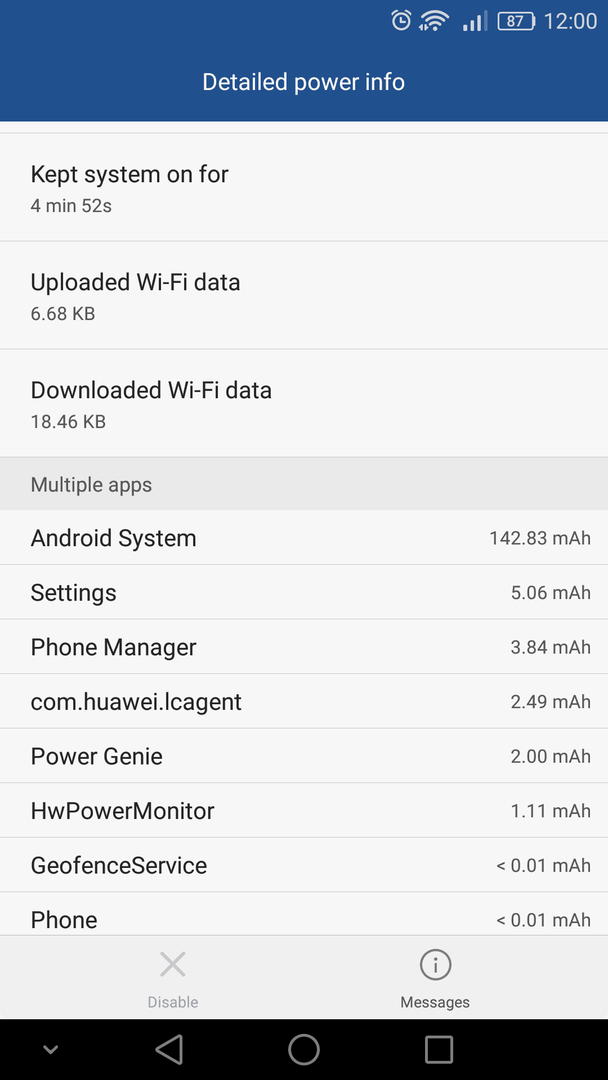The height and width of the screenshot is (1080, 608).
Task: Open the Power Genie entry
Action: click(x=304, y=756)
